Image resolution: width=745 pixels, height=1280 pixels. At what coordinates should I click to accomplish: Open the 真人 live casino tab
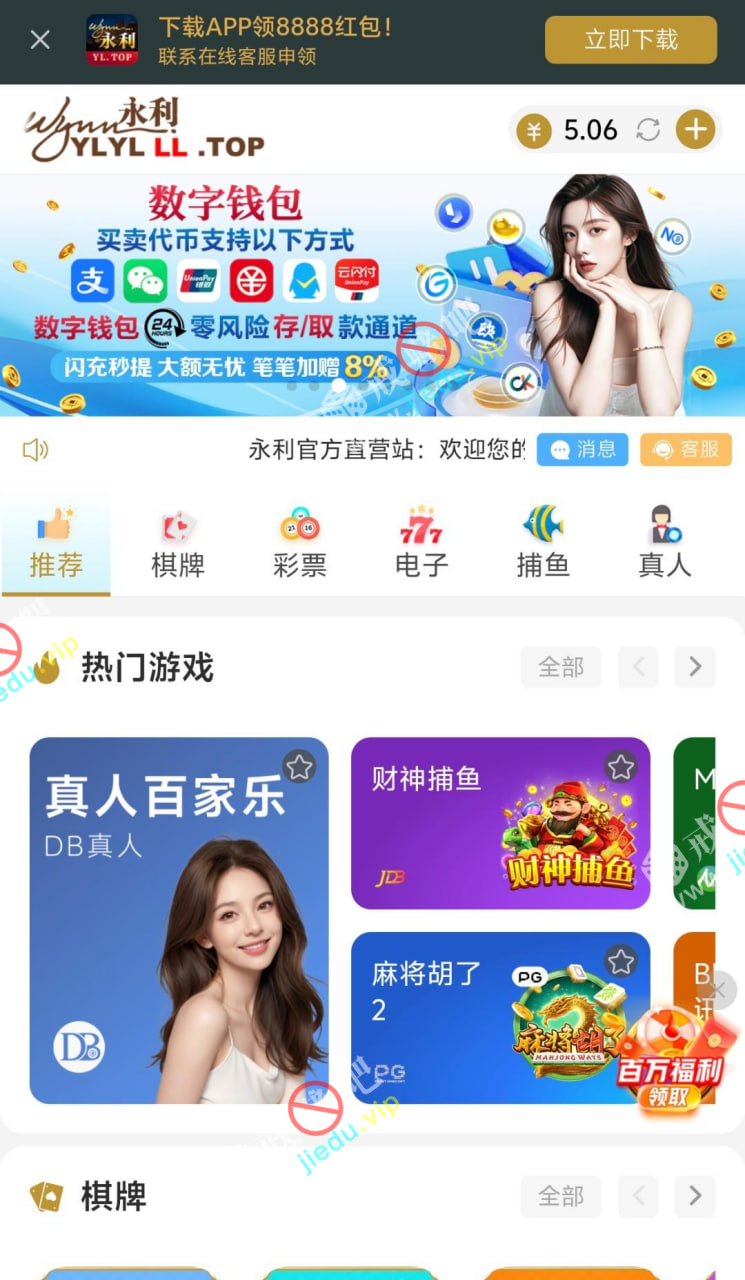pos(665,545)
